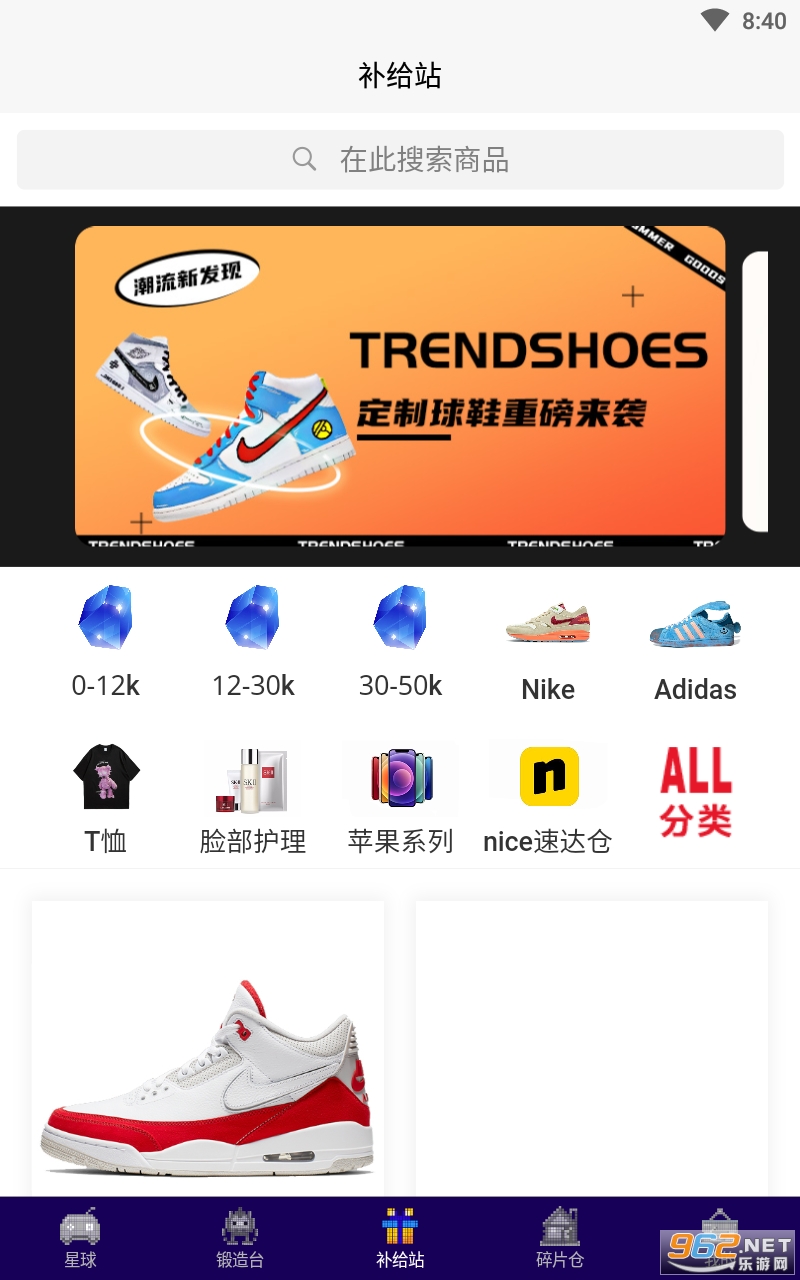Select the 12-30k category
800x1280 pixels.
[x=253, y=642]
